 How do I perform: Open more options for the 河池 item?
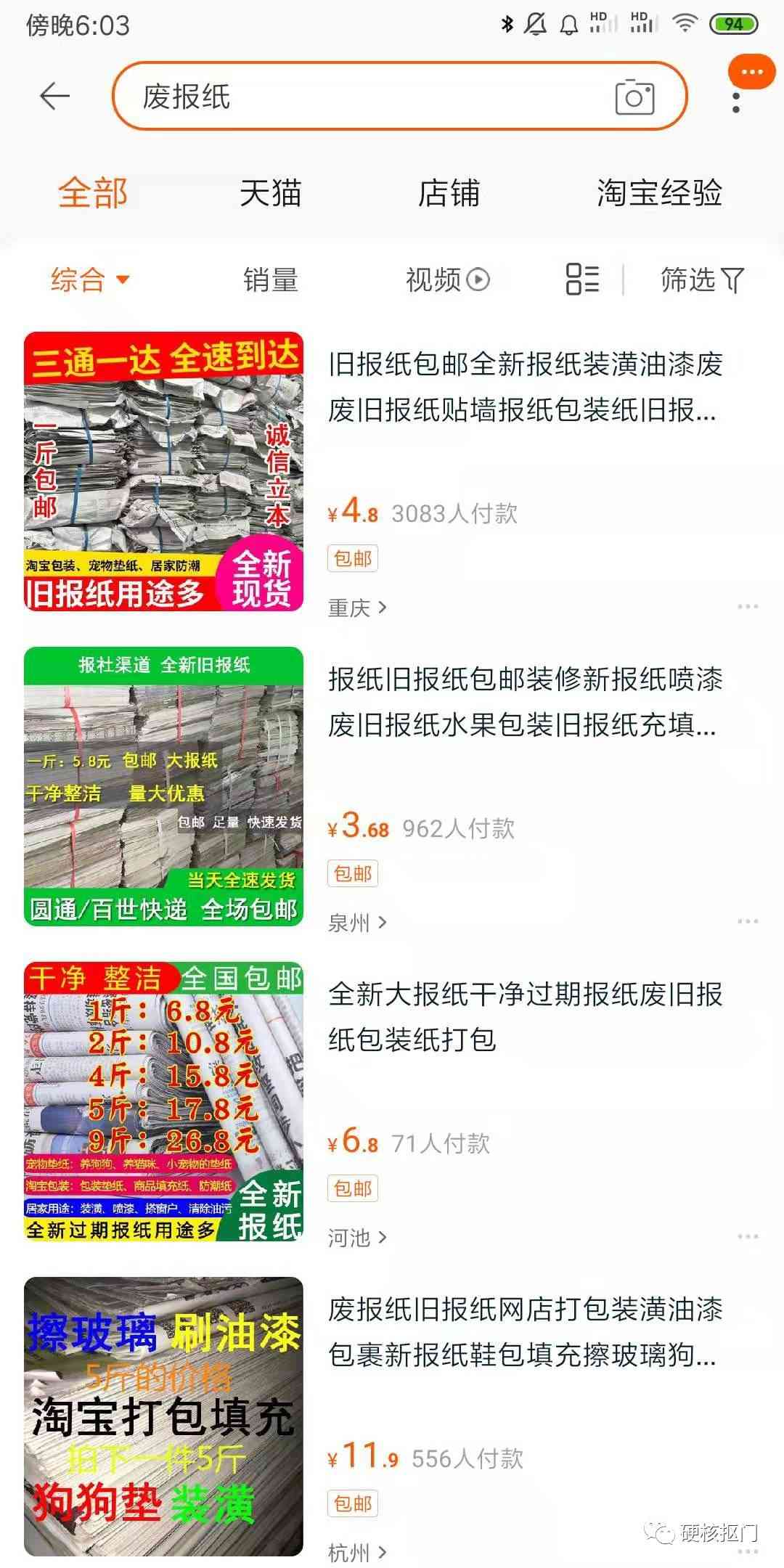pyautogui.click(x=747, y=1236)
